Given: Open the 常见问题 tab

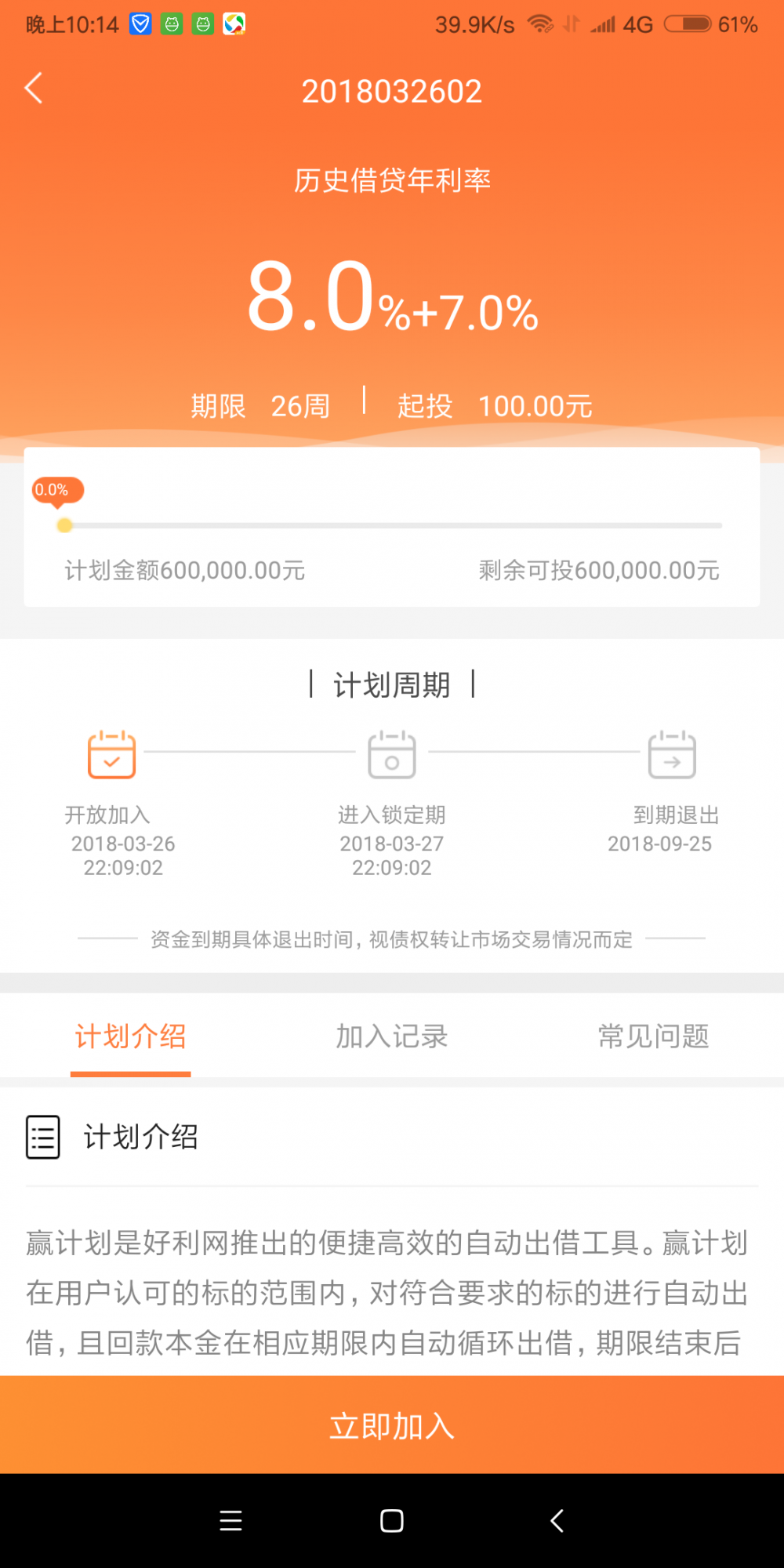Looking at the screenshot, I should (653, 1036).
